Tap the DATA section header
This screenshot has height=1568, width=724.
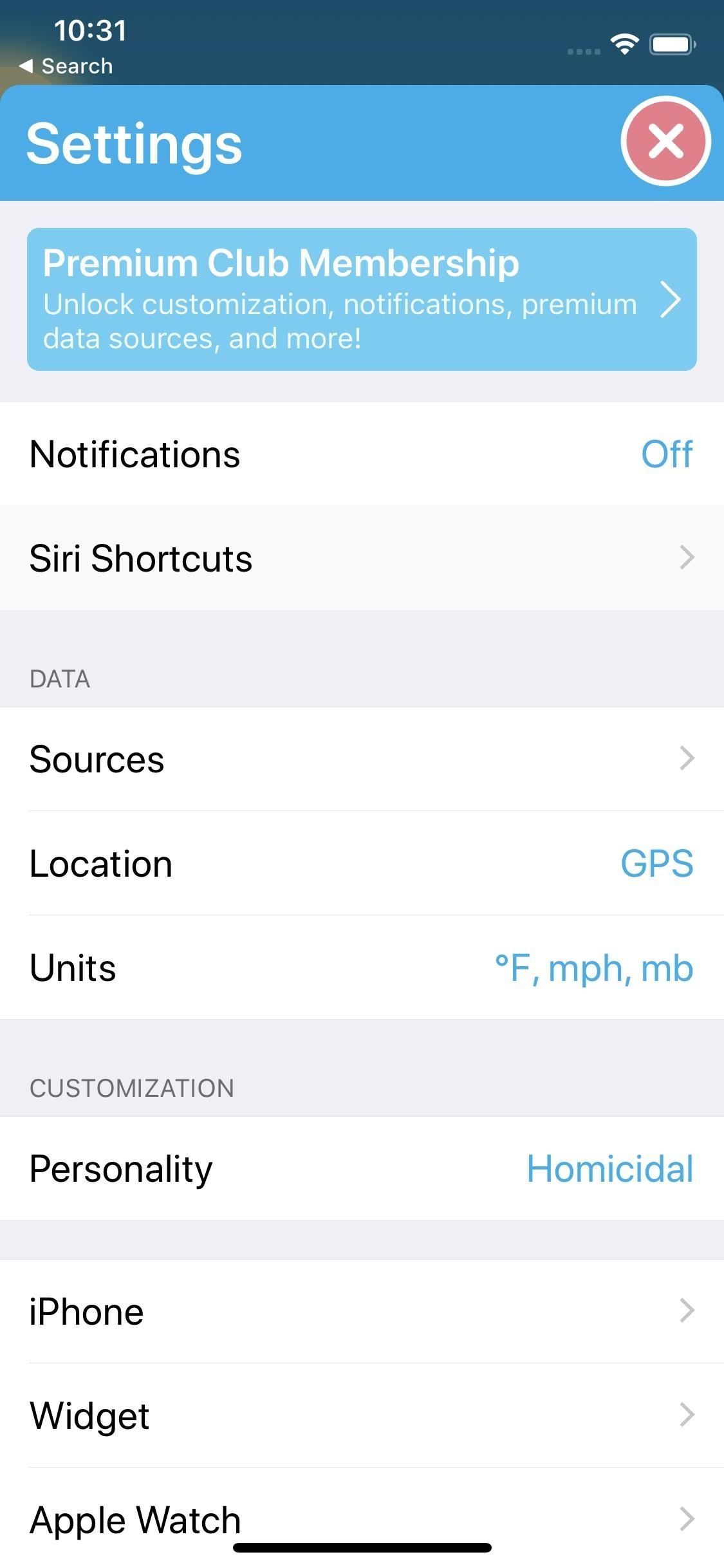click(59, 678)
